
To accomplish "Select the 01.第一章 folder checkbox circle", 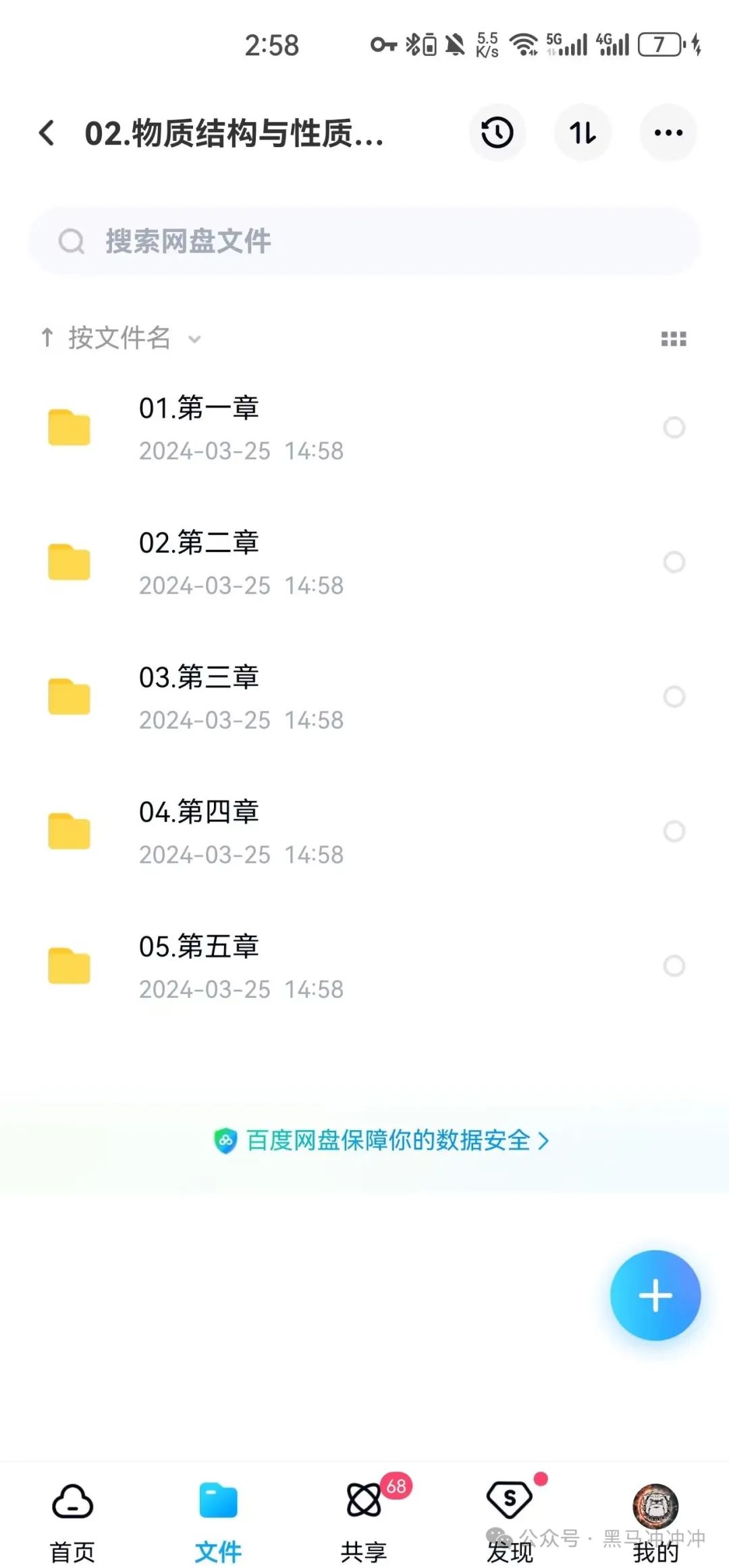I will tap(674, 428).
